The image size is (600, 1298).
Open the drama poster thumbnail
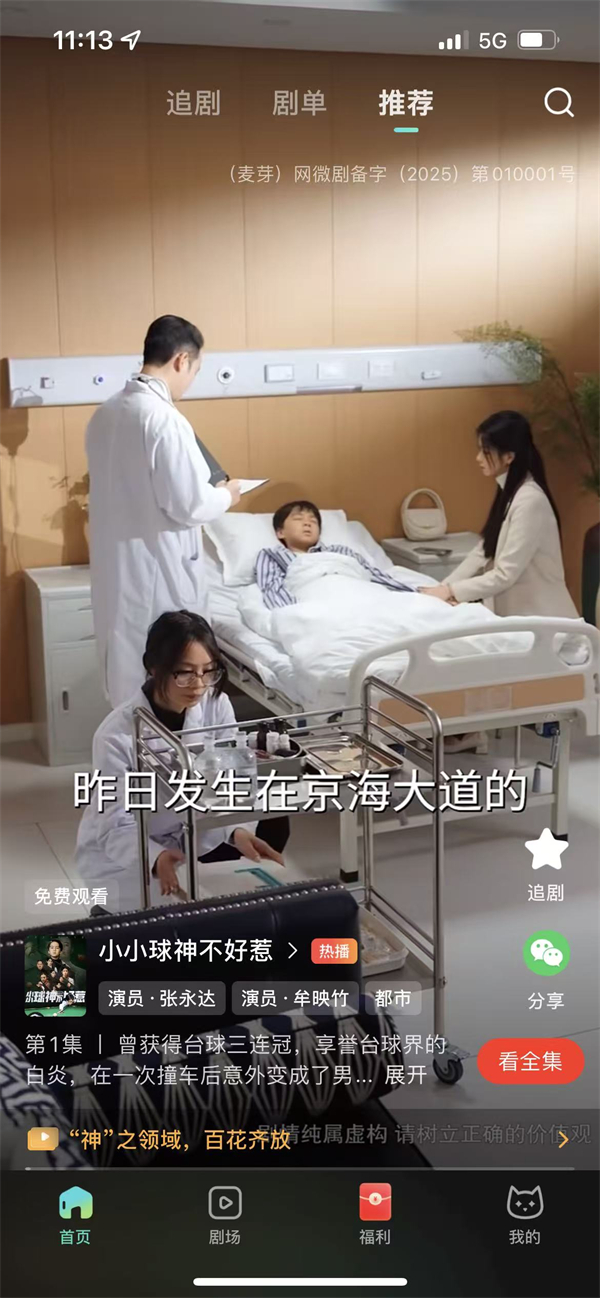tap(55, 975)
